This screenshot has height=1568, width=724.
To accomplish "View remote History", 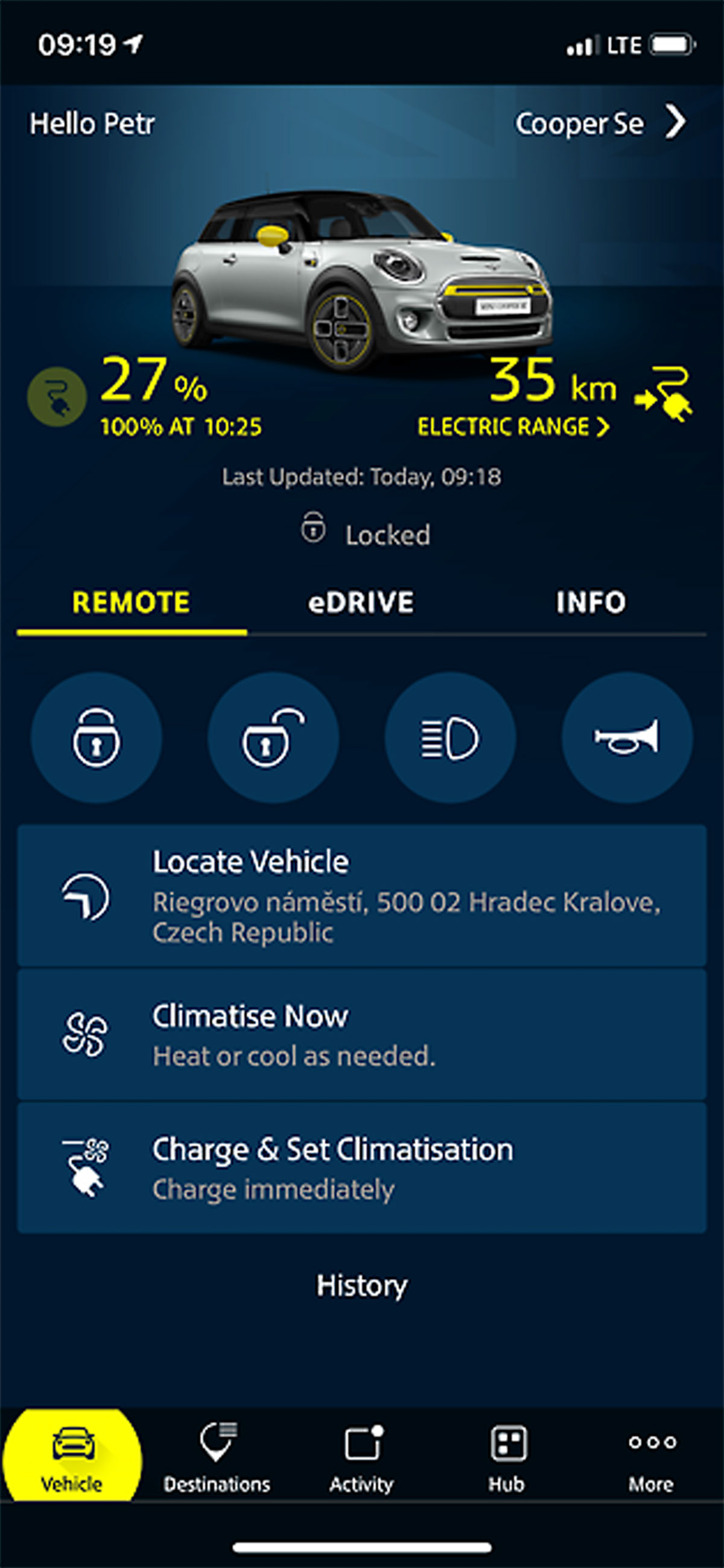I will tap(361, 1286).
